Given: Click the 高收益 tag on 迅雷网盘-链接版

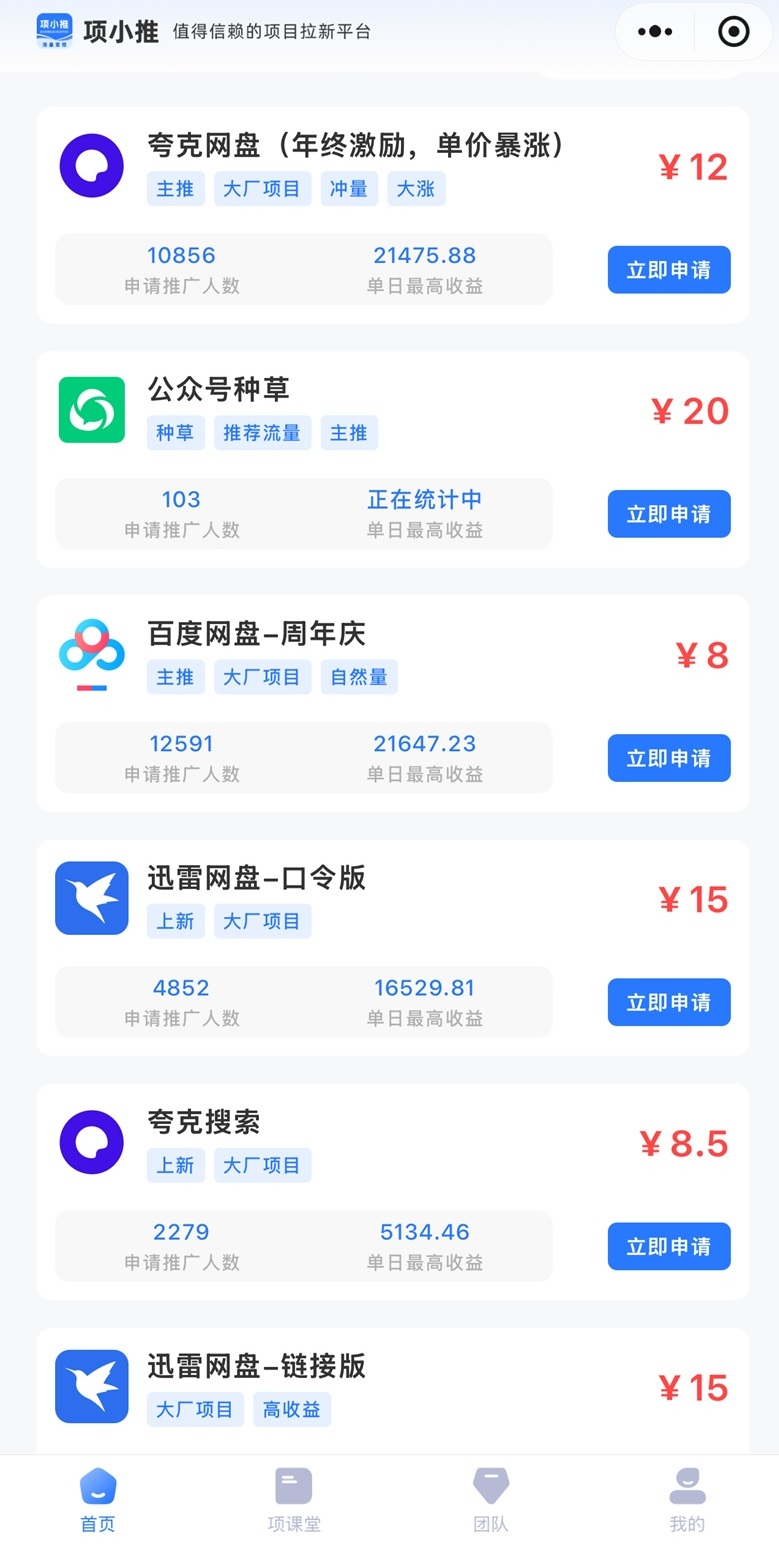Looking at the screenshot, I should pos(291,1408).
